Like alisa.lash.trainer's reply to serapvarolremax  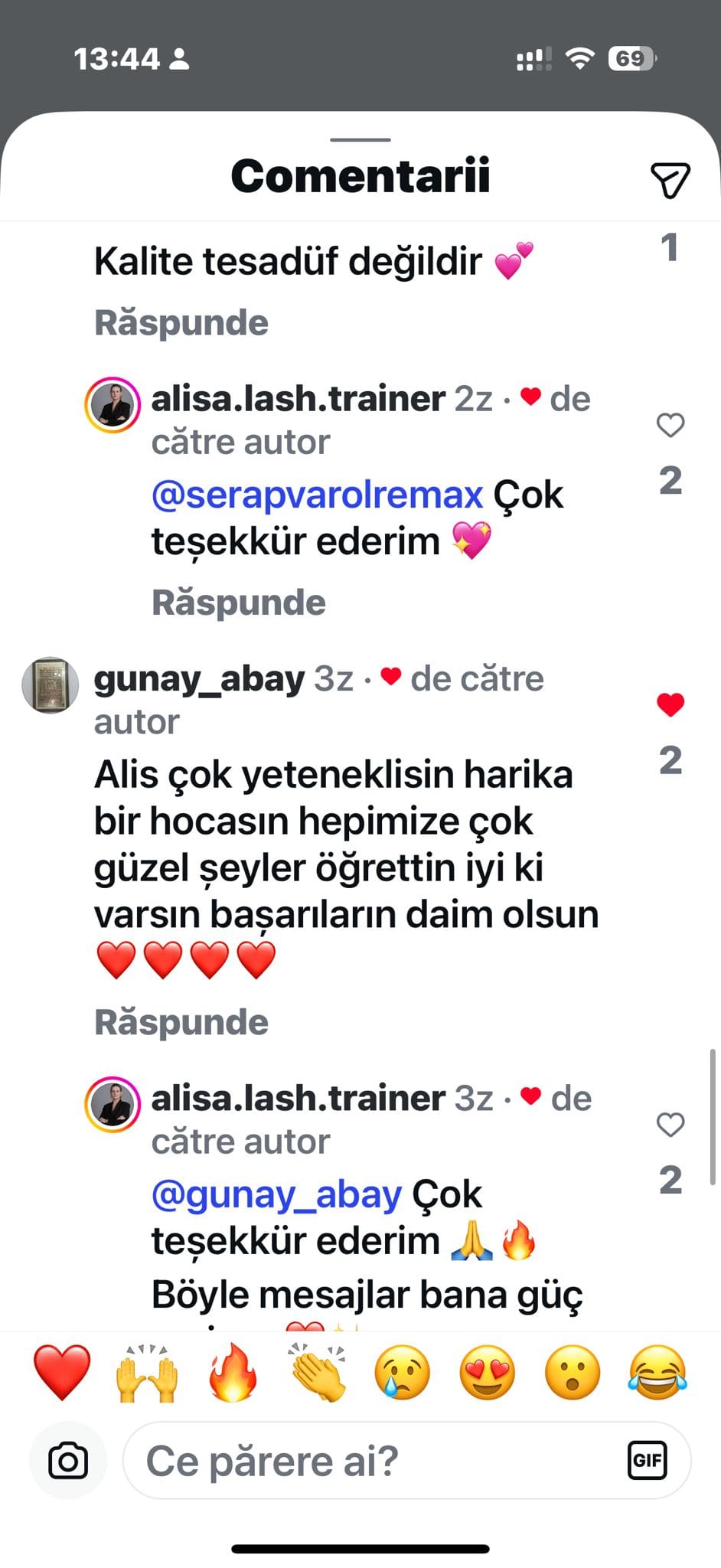[670, 425]
